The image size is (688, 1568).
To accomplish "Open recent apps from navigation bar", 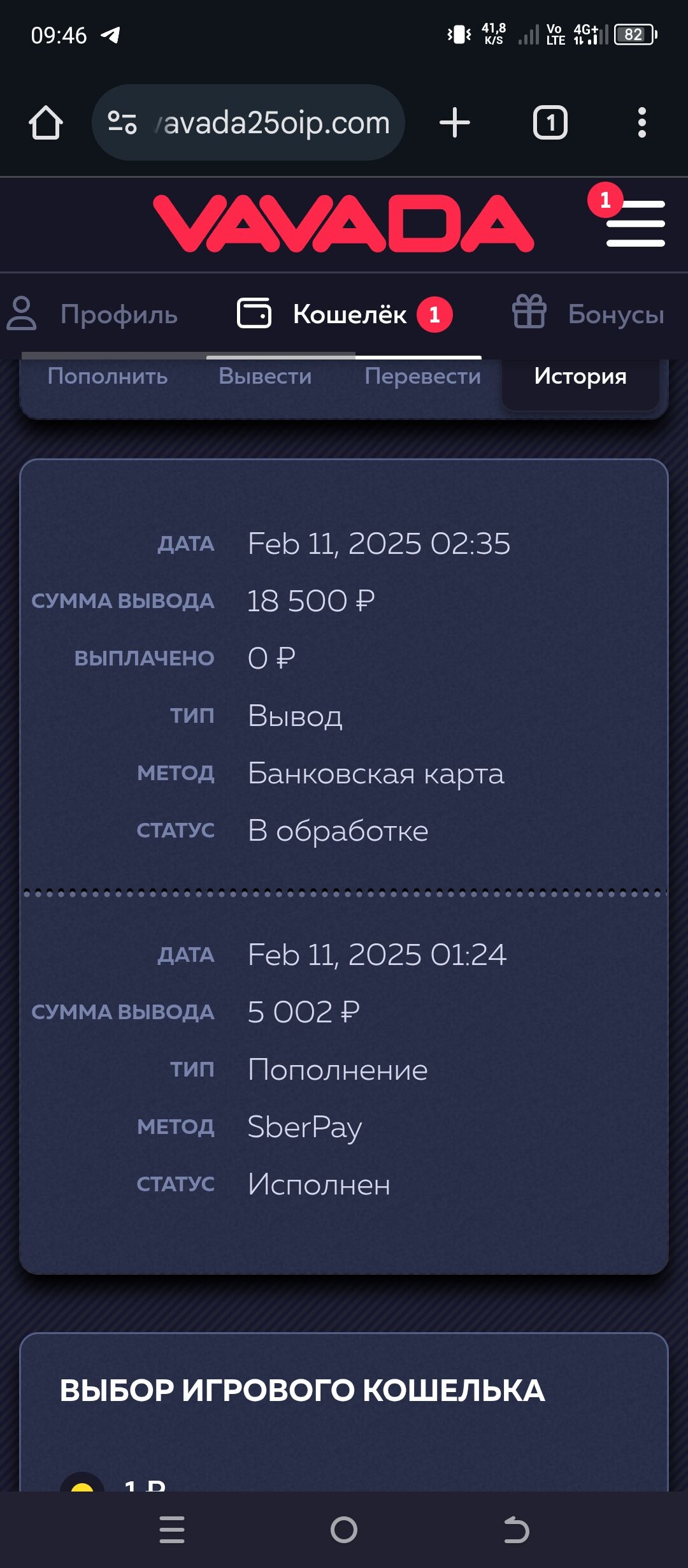I will point(172,1530).
